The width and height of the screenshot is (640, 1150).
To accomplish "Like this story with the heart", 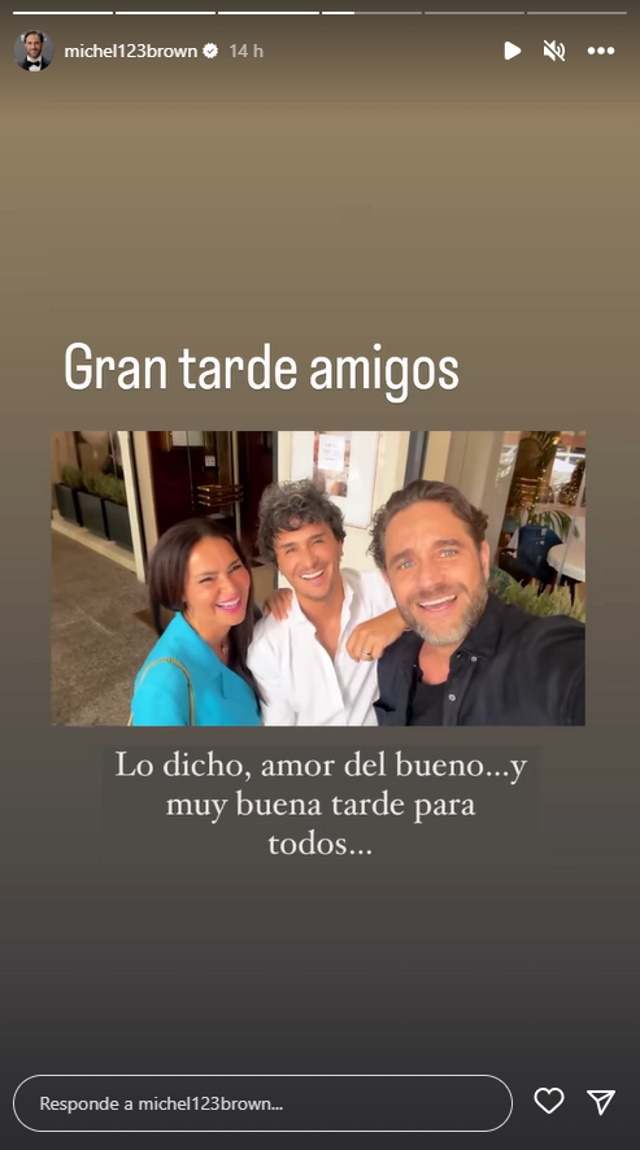I will tap(549, 1101).
